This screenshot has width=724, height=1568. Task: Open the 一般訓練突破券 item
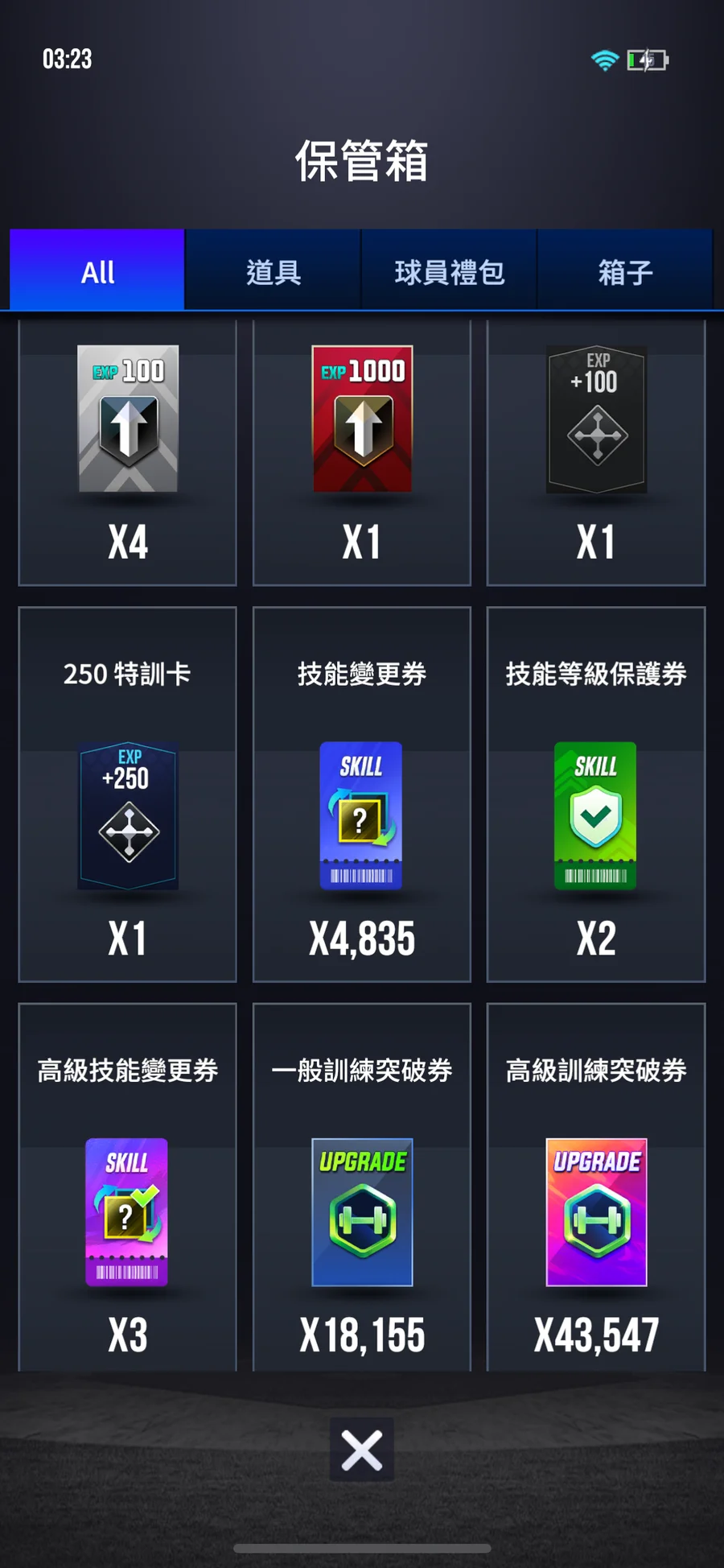[362, 1187]
